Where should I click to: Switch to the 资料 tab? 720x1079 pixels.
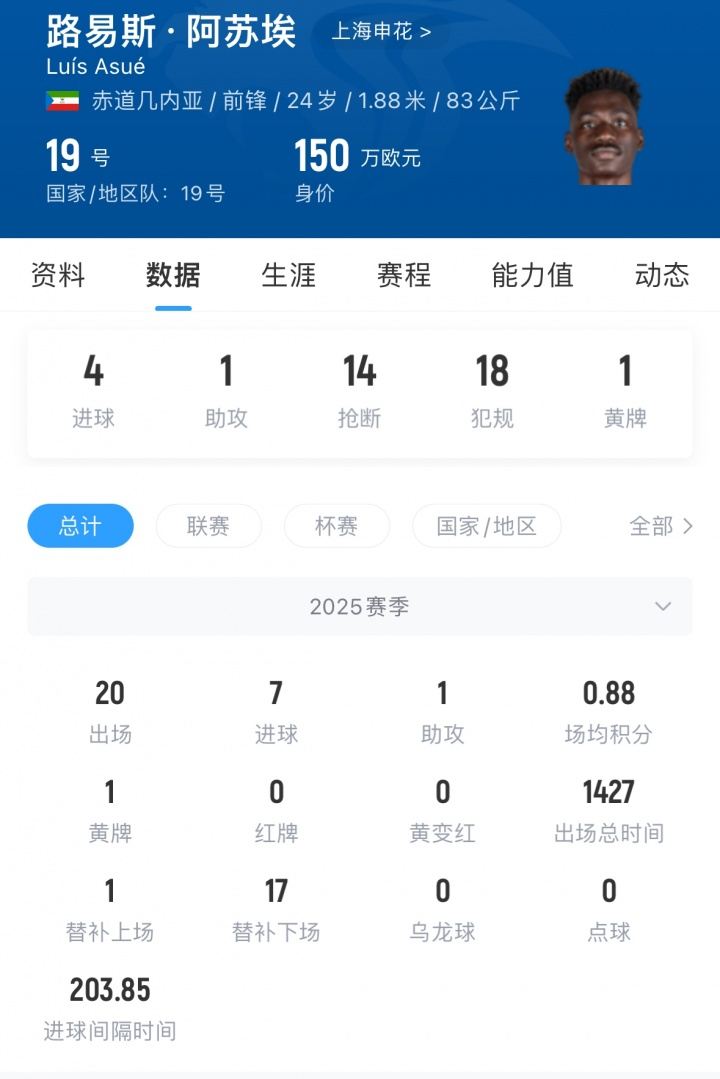click(x=58, y=275)
